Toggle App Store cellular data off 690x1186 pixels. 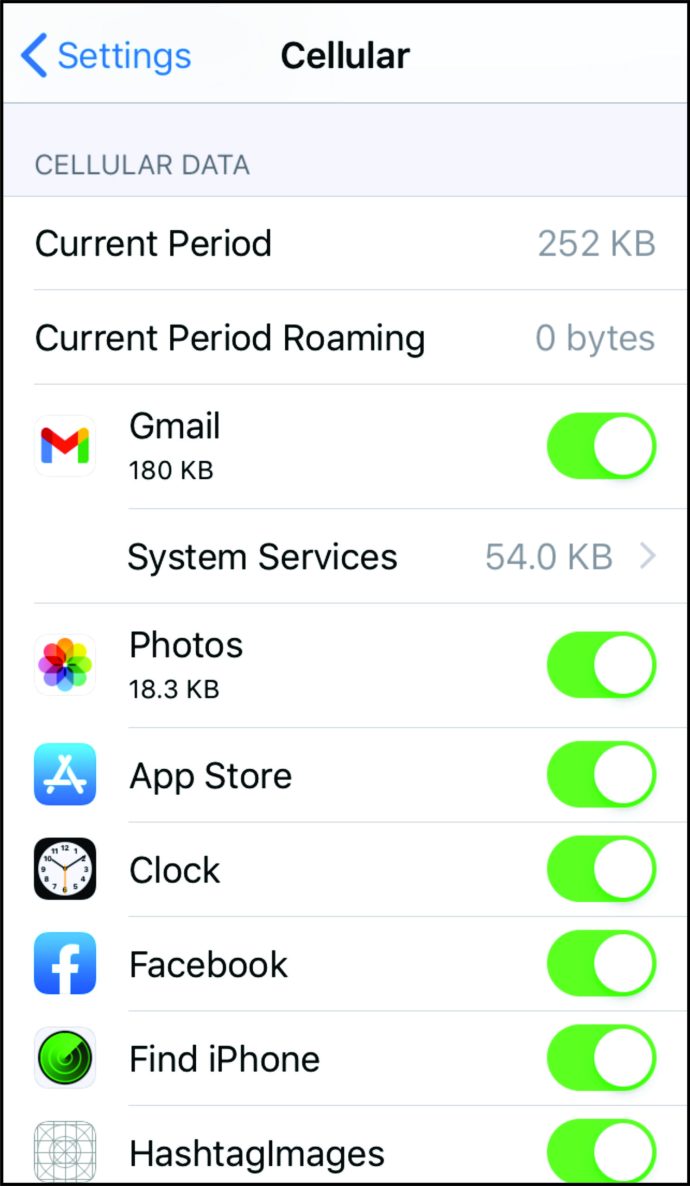click(x=601, y=775)
